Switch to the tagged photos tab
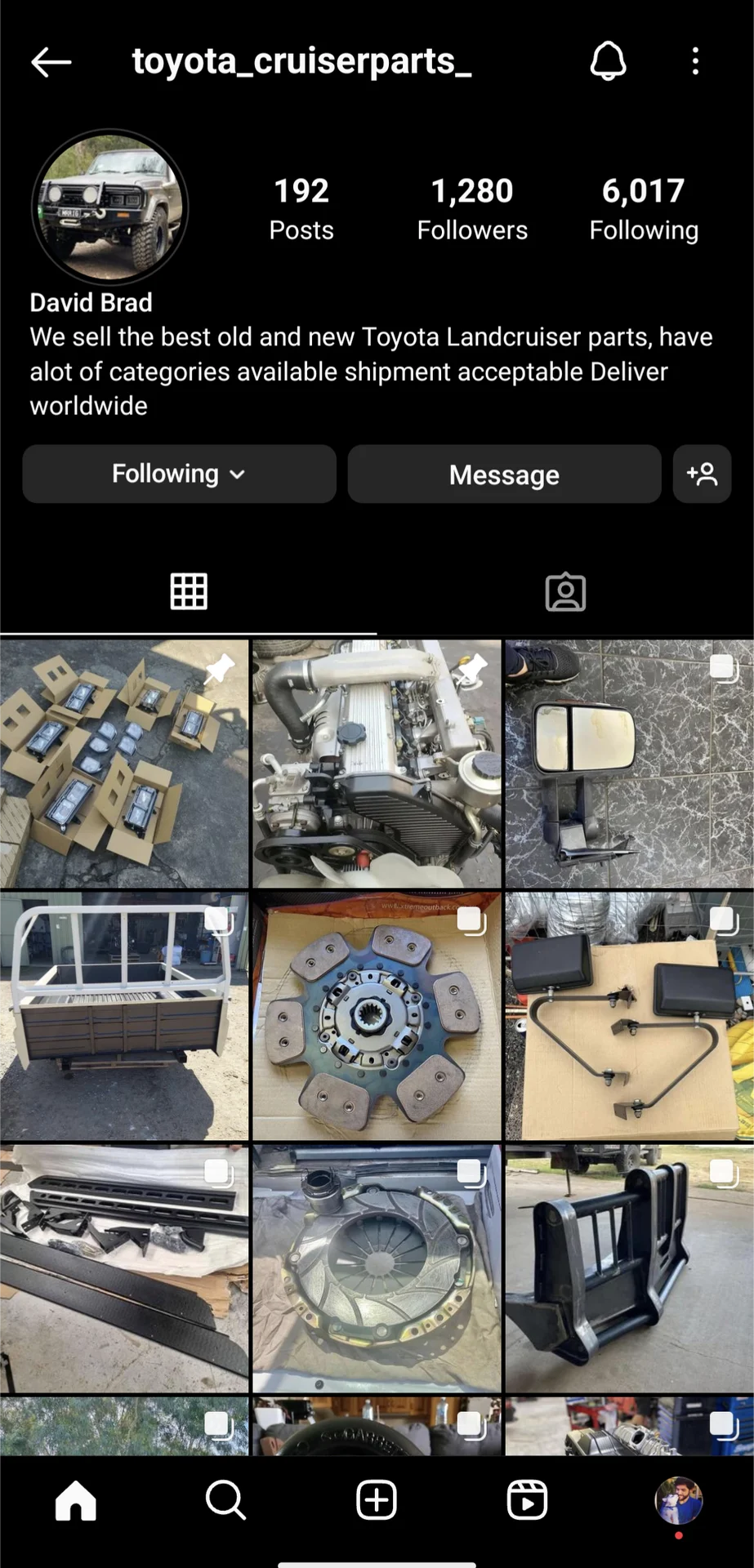Screen dimensions: 754x1568 (565, 591)
